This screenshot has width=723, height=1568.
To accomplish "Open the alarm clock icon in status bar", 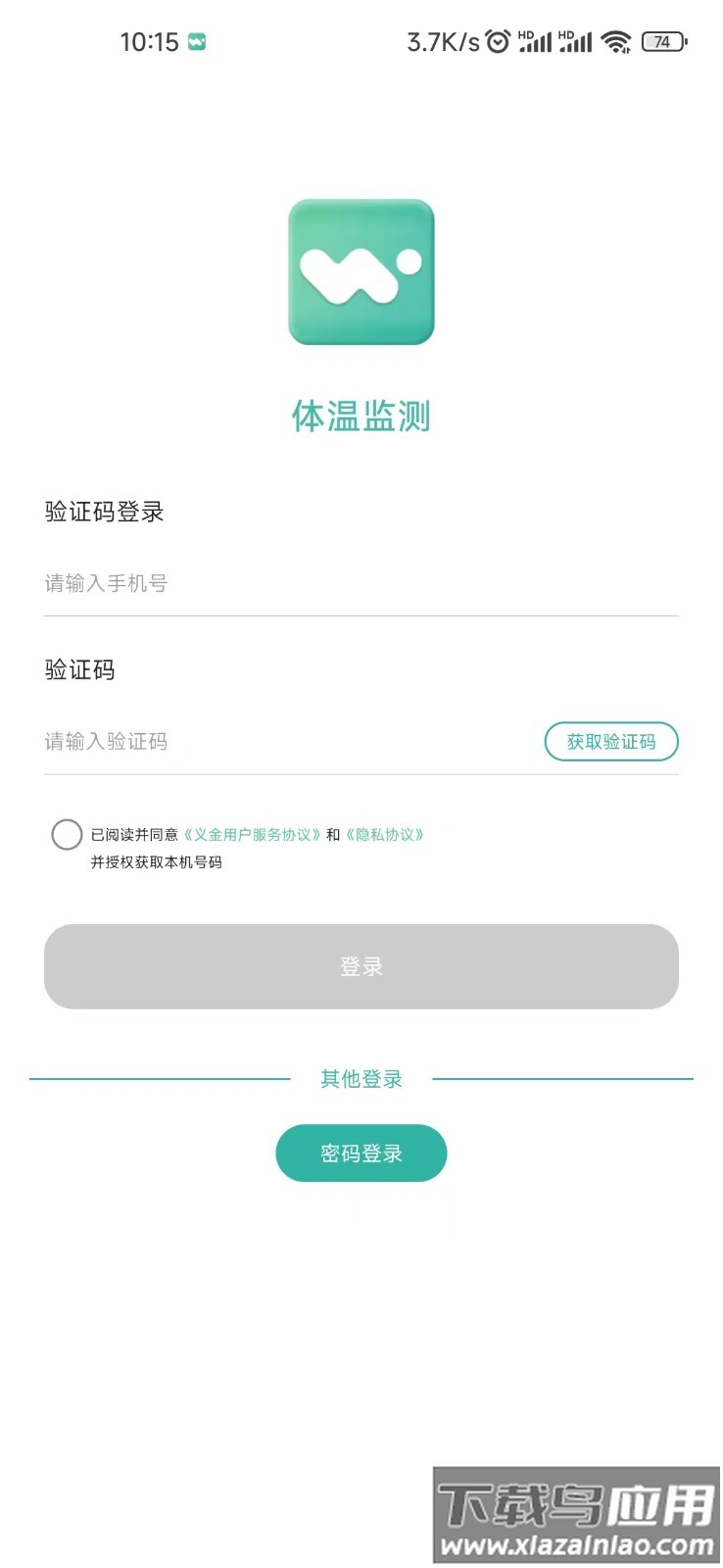I will (499, 41).
